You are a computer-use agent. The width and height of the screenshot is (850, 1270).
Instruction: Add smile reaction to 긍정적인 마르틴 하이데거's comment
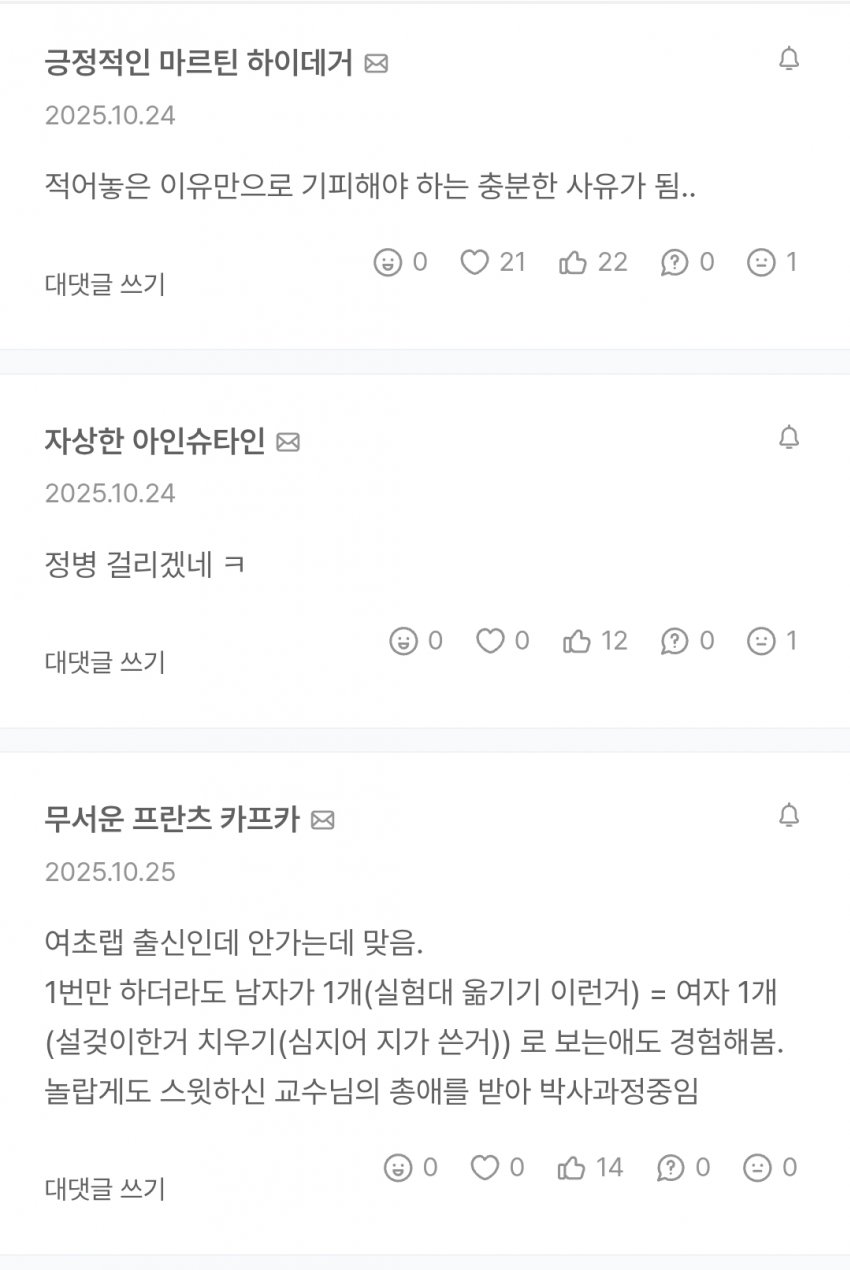[x=387, y=262]
